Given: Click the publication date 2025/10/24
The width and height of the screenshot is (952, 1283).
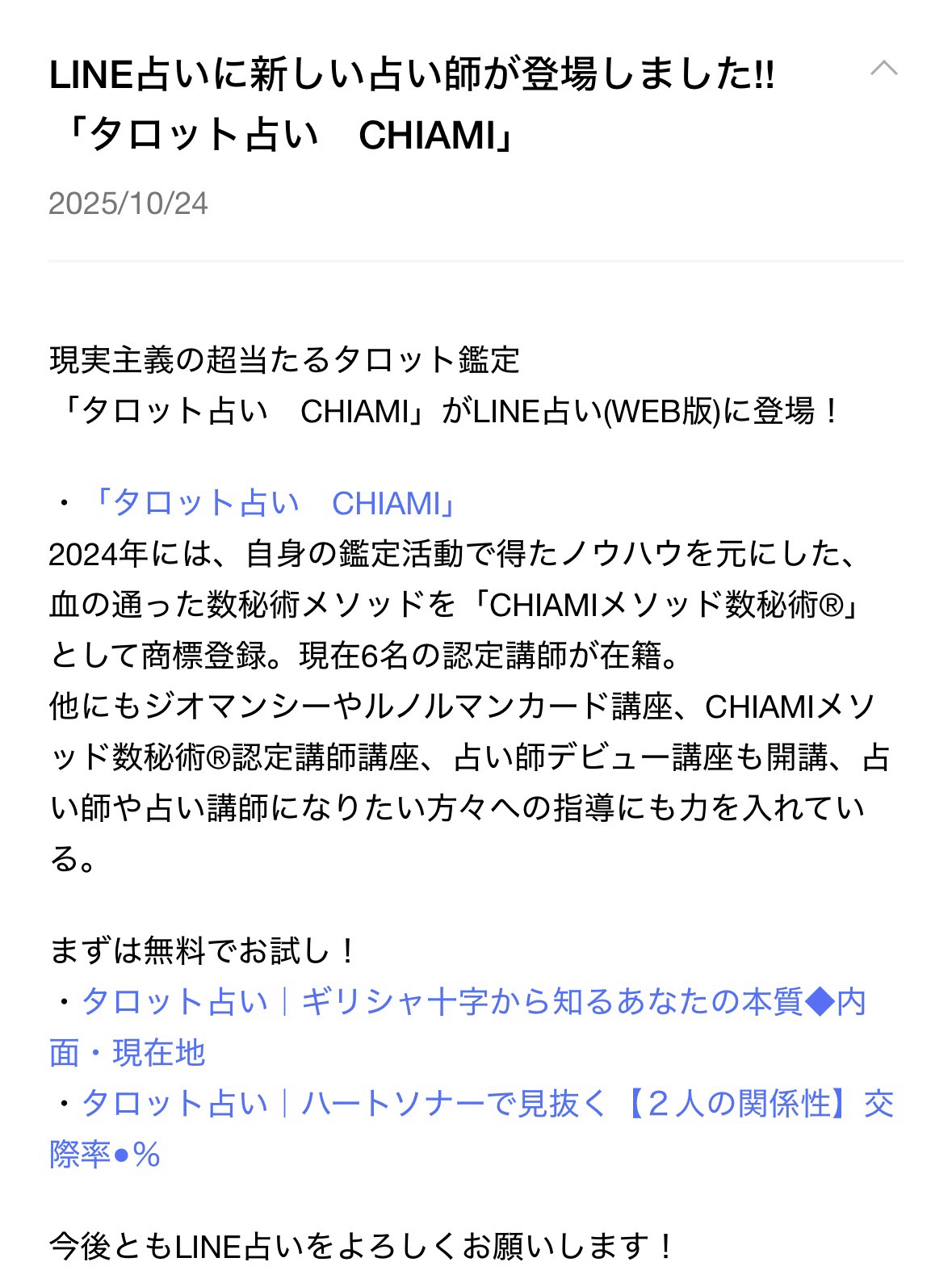Looking at the screenshot, I should pos(128,205).
